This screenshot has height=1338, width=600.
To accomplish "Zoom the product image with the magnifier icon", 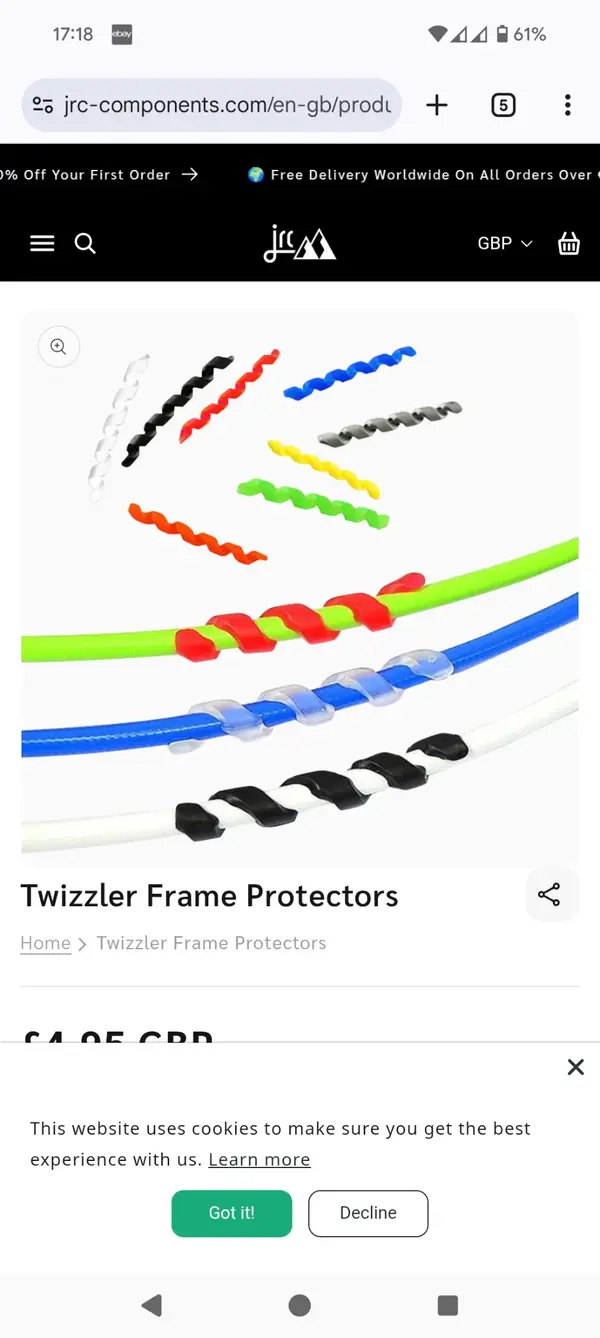I will 58,347.
